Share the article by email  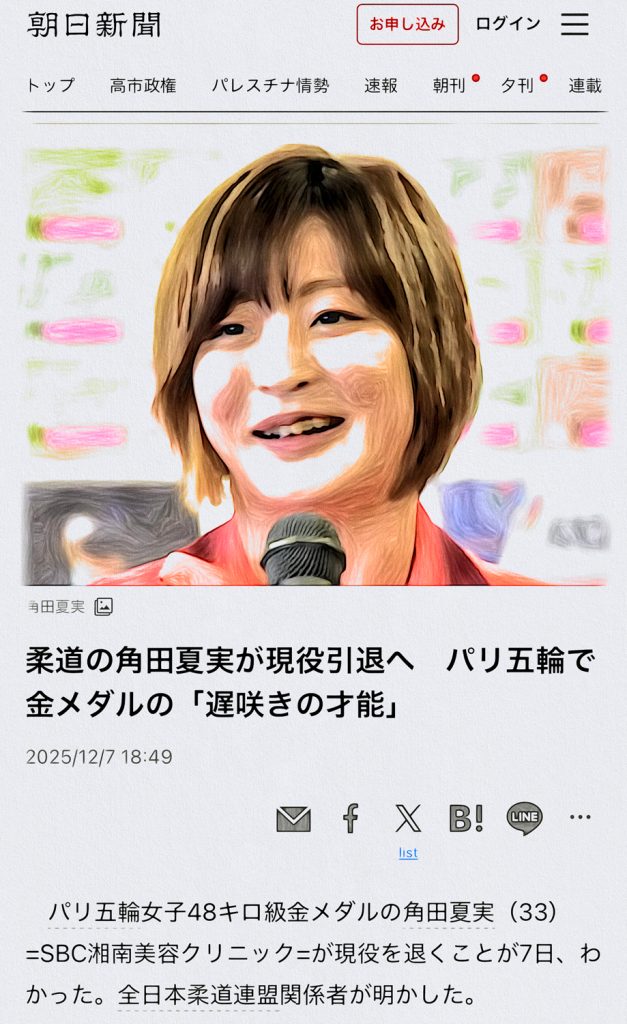click(293, 818)
